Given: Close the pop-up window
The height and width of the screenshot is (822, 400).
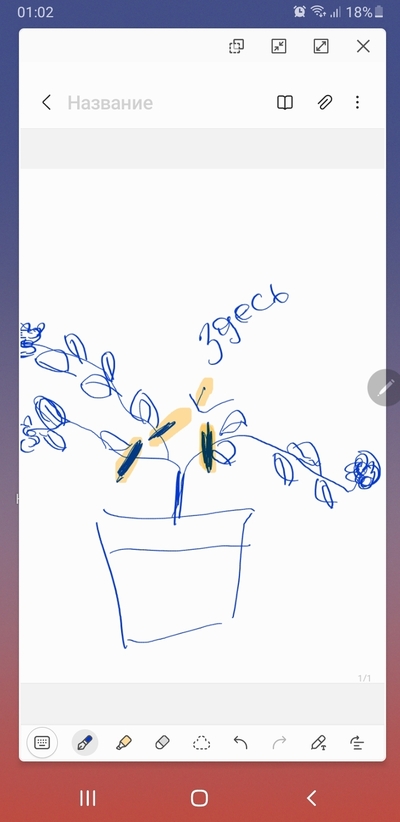Looking at the screenshot, I should point(363,47).
